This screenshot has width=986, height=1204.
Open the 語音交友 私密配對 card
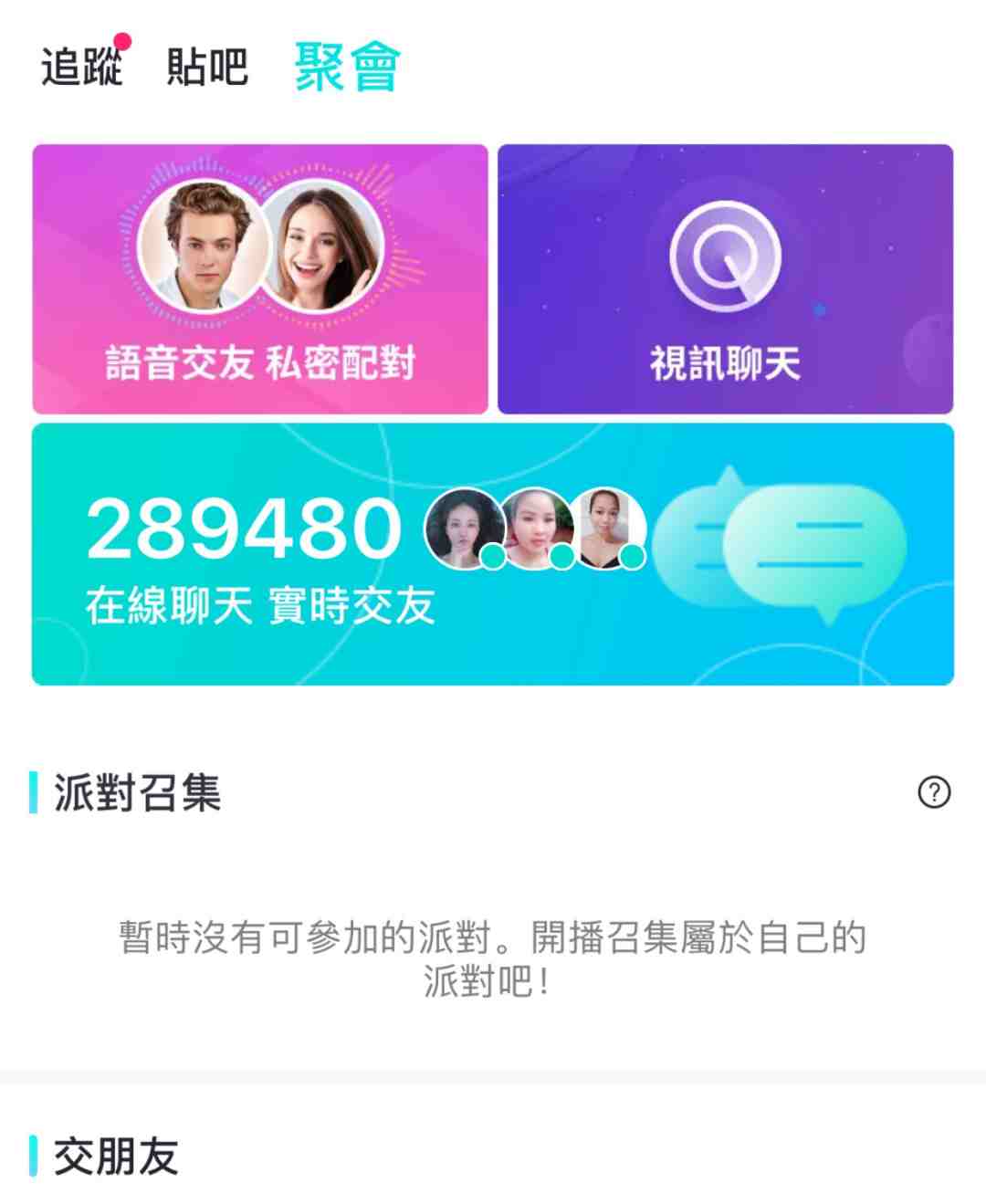coord(260,279)
